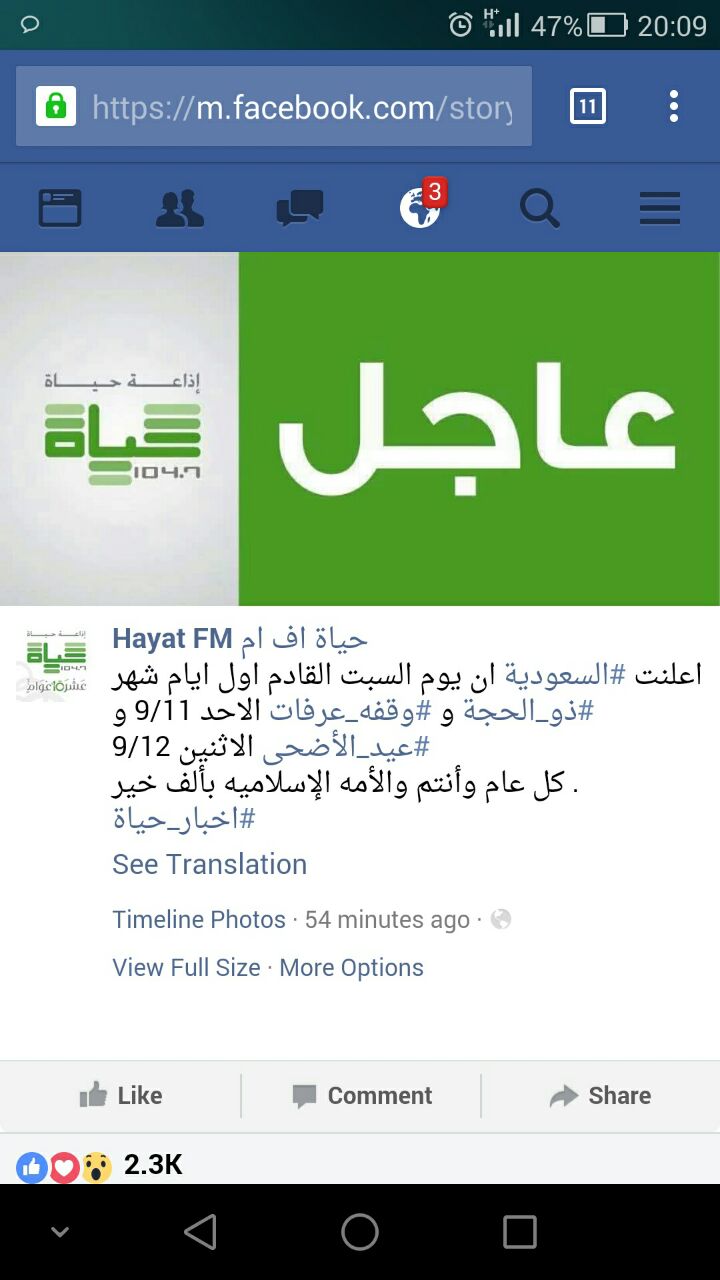
Task: Open the notifications globe with 3 badge
Action: [x=420, y=209]
